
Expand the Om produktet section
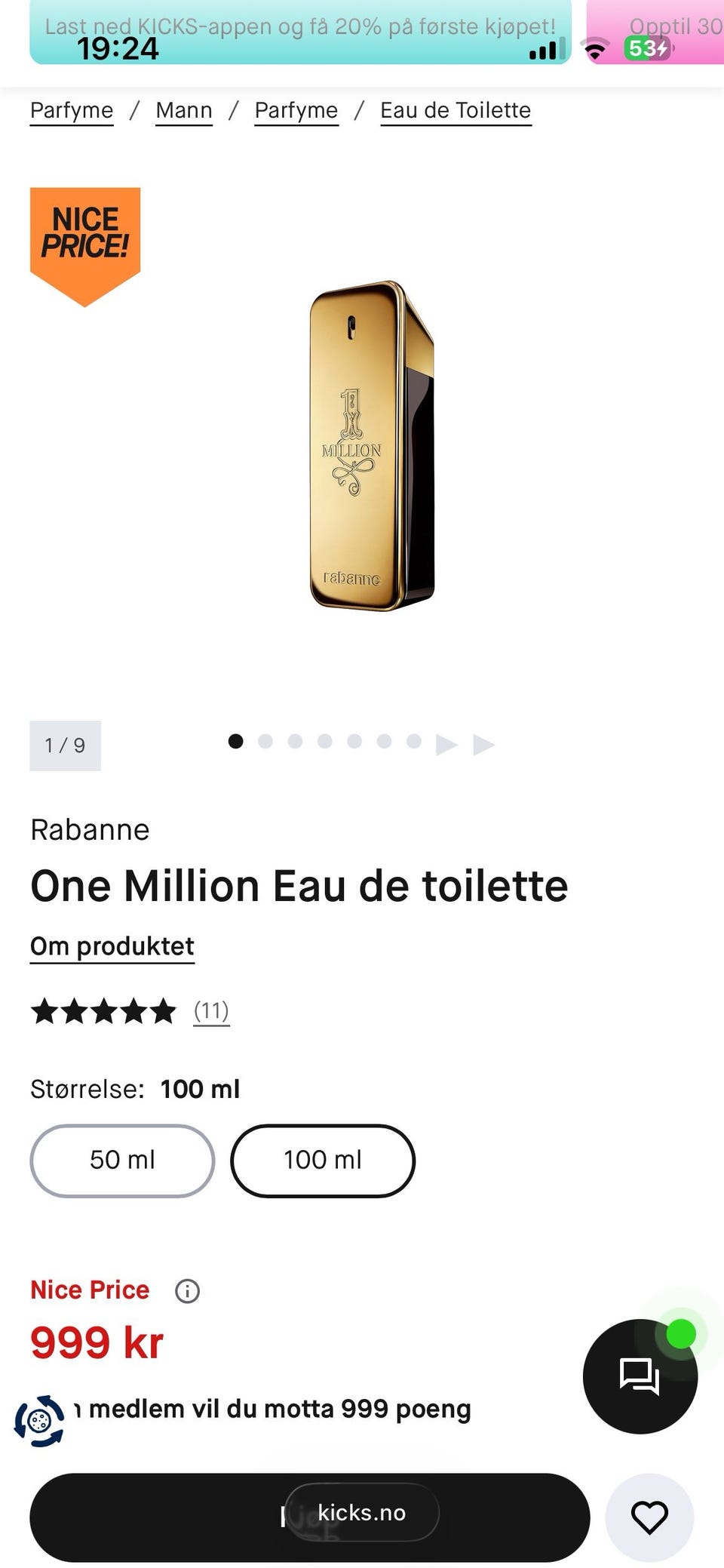click(x=112, y=945)
